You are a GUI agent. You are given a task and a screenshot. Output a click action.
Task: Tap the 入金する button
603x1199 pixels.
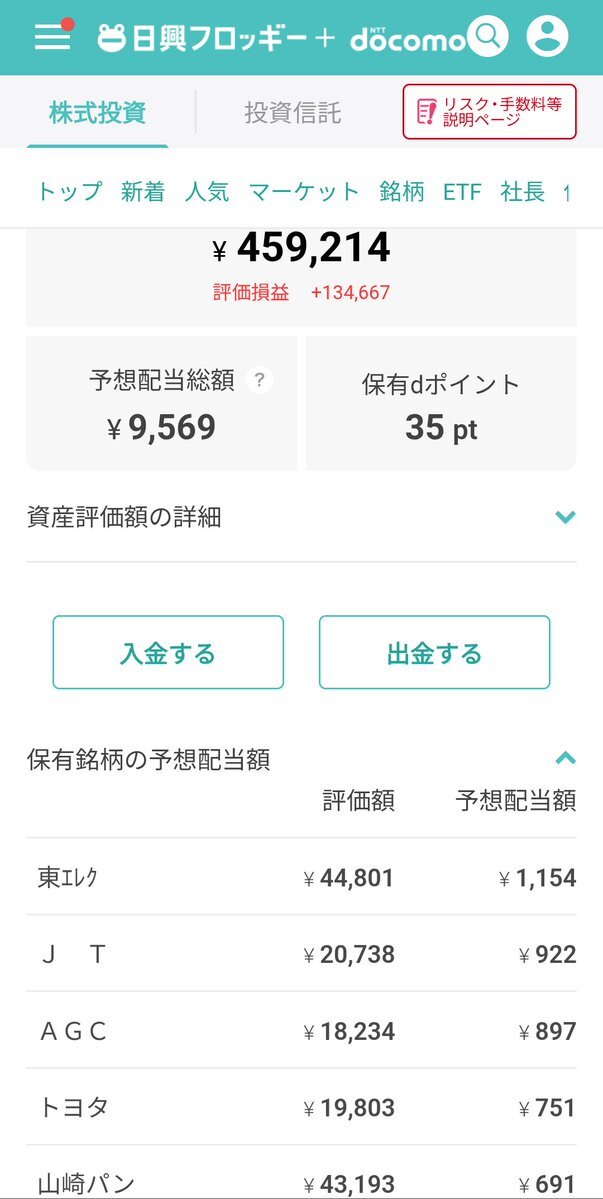(x=168, y=652)
